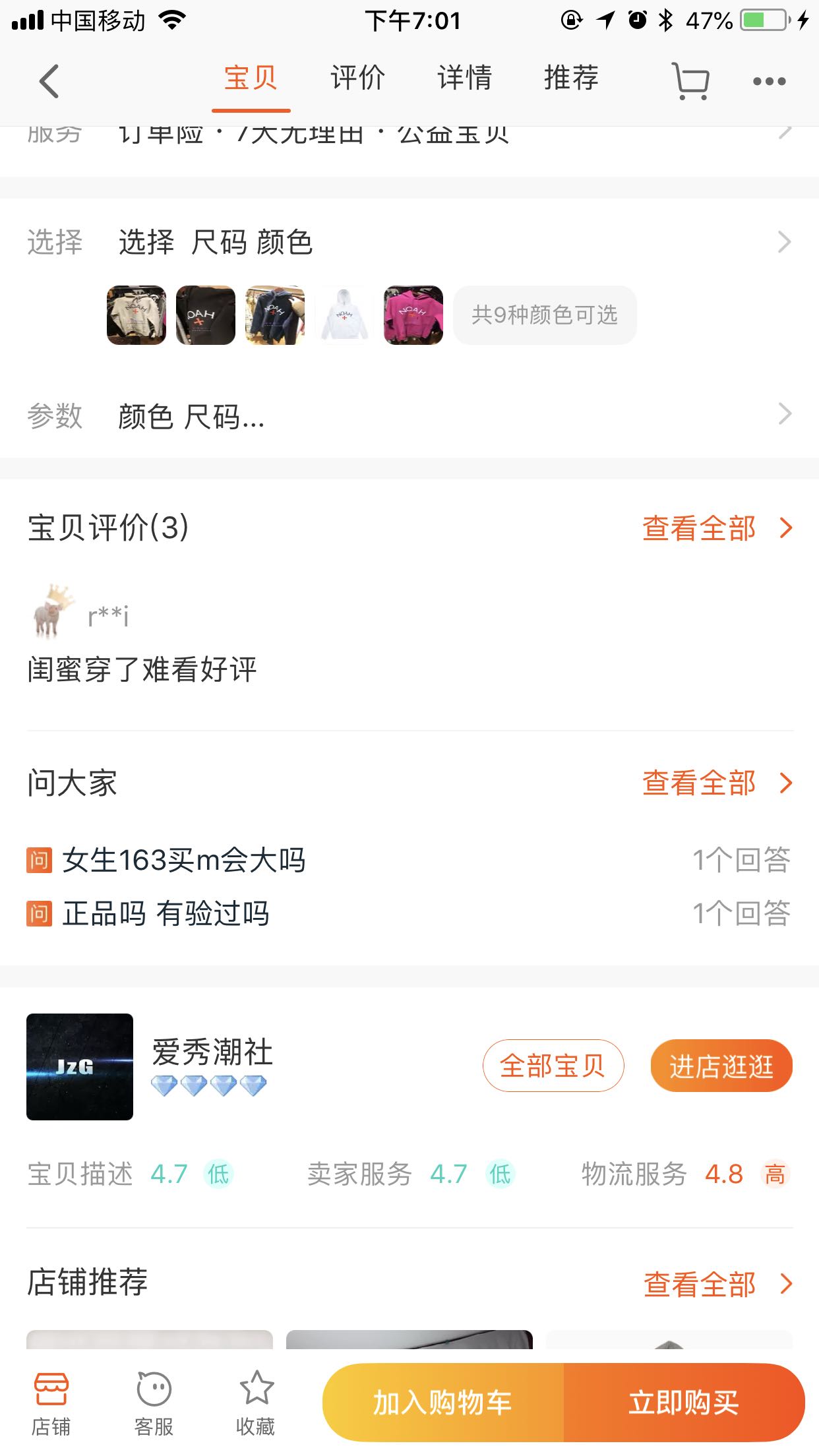Switch to the 推荐 tab
819x1456 pixels.
571,78
